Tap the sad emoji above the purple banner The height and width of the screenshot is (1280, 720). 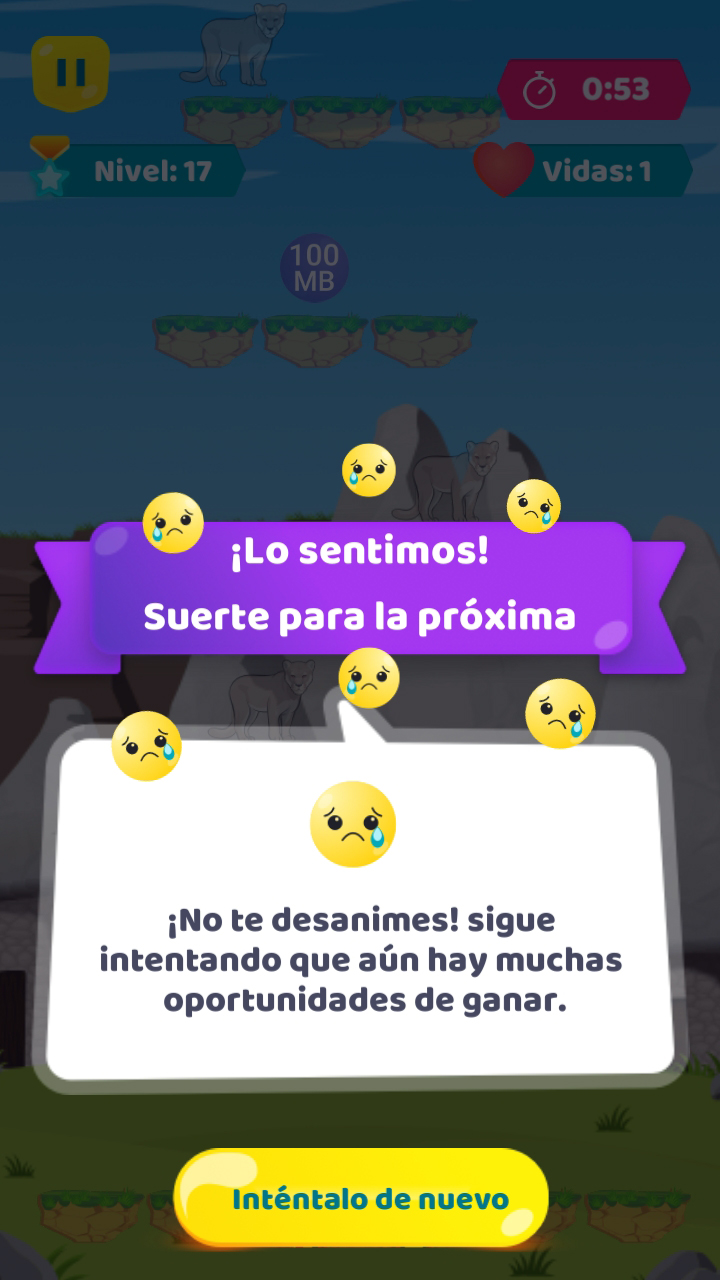(x=367, y=471)
